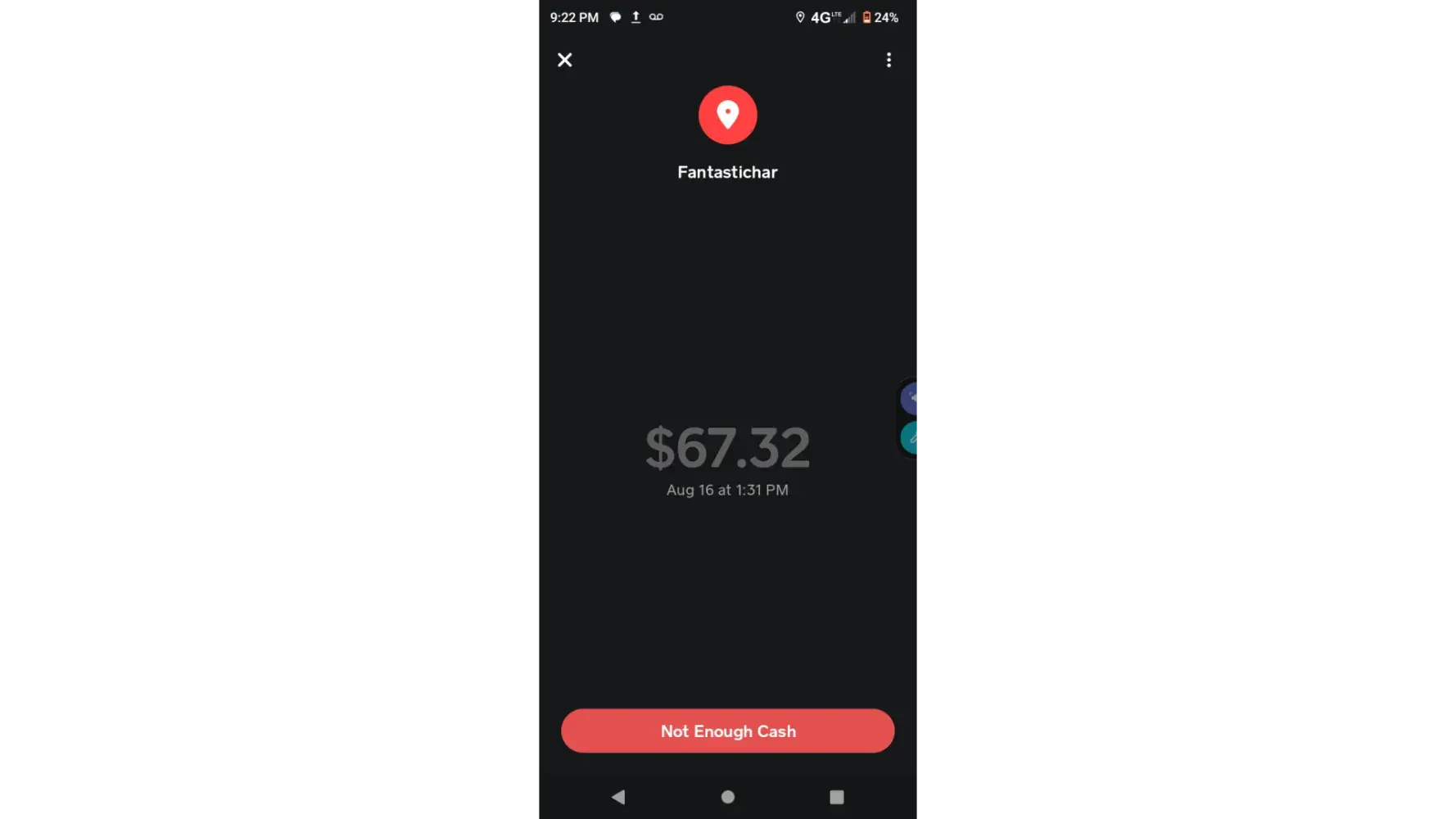Go back with the system back button
This screenshot has height=819, width=1456.
coord(618,797)
